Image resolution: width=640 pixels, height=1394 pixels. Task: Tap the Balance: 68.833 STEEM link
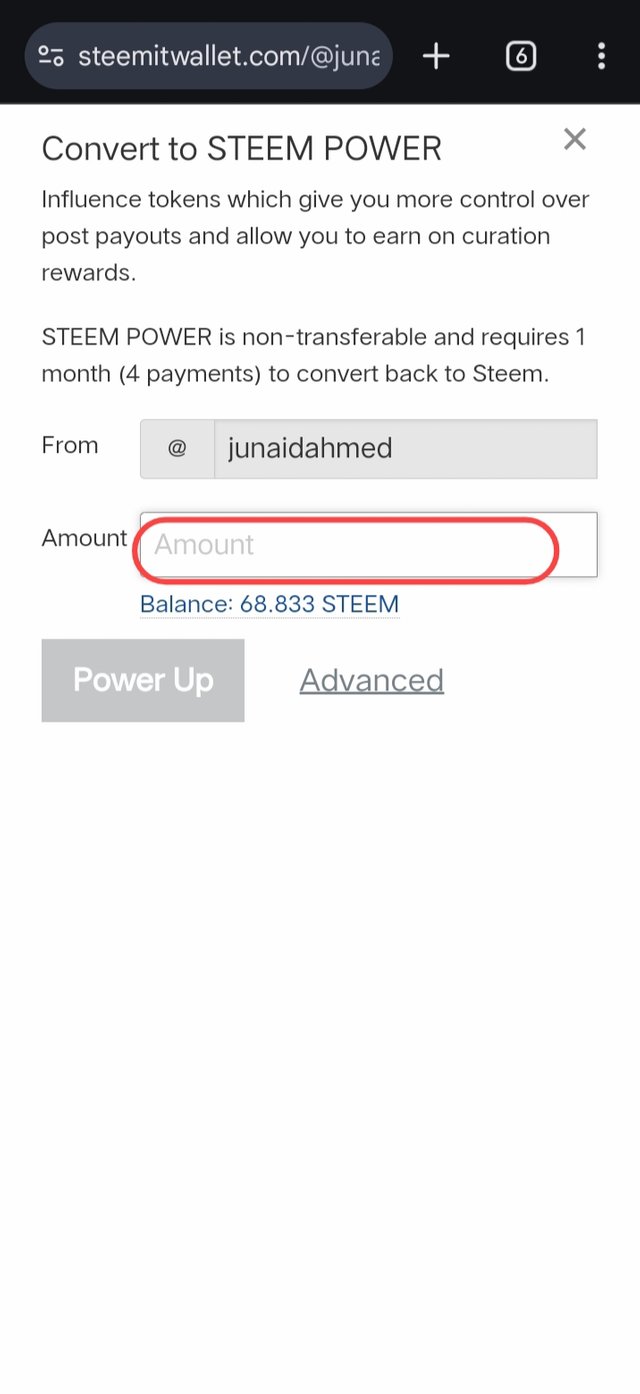269,604
